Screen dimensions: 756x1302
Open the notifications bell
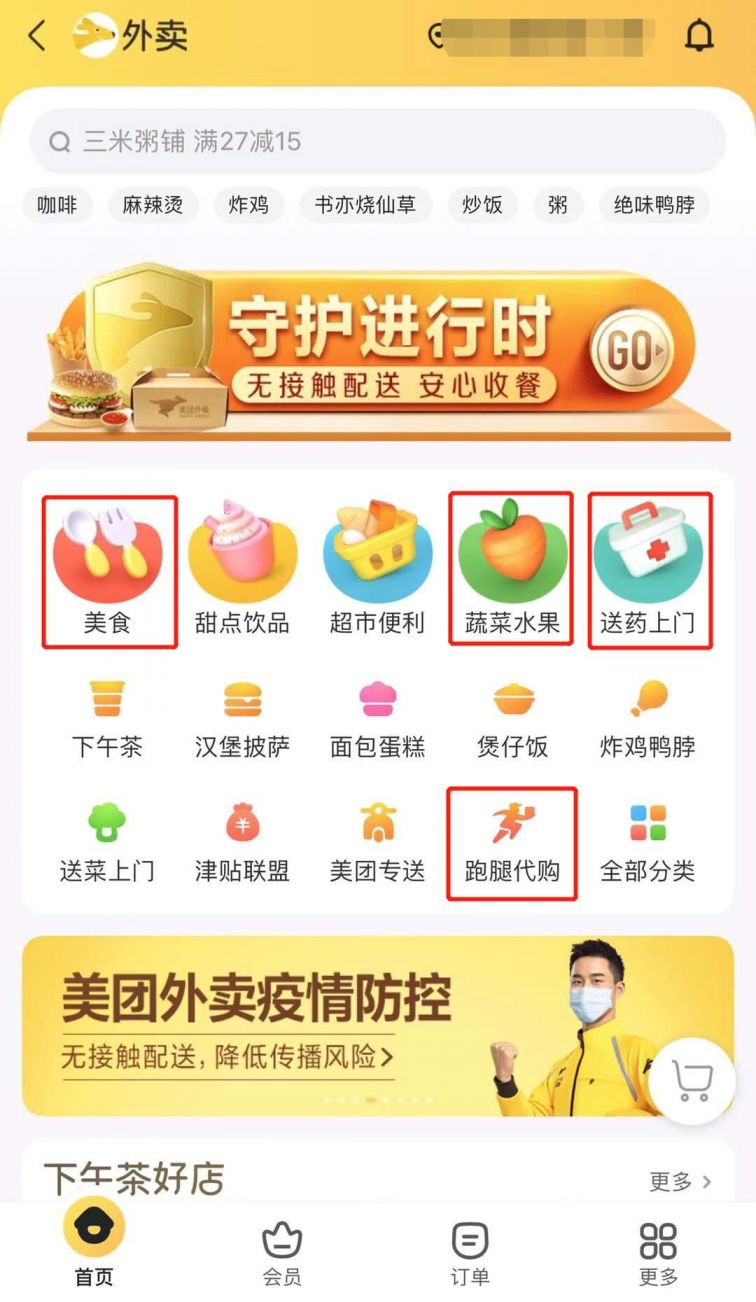(699, 36)
